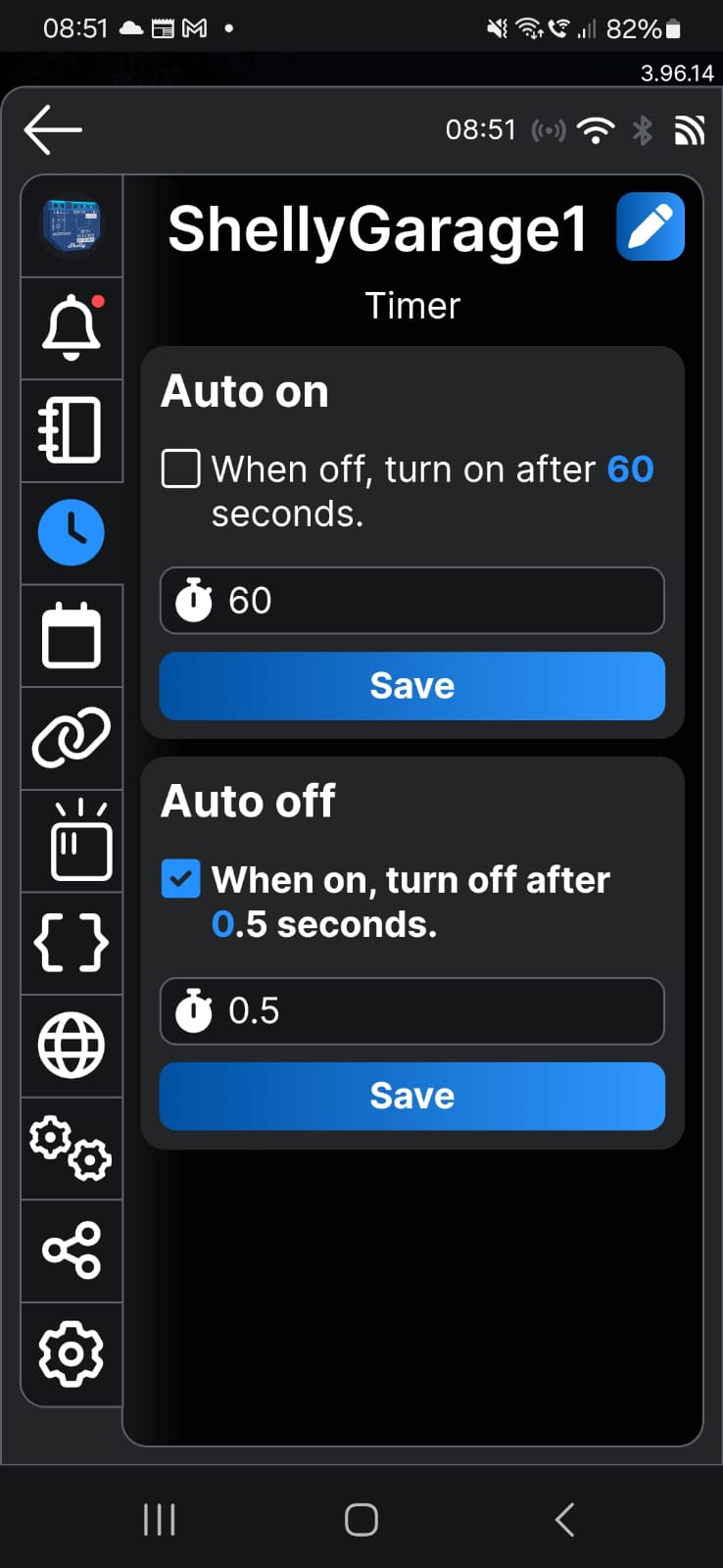Open the chain link actions tab
Image resolution: width=723 pixels, height=1568 pixels.
click(72, 738)
